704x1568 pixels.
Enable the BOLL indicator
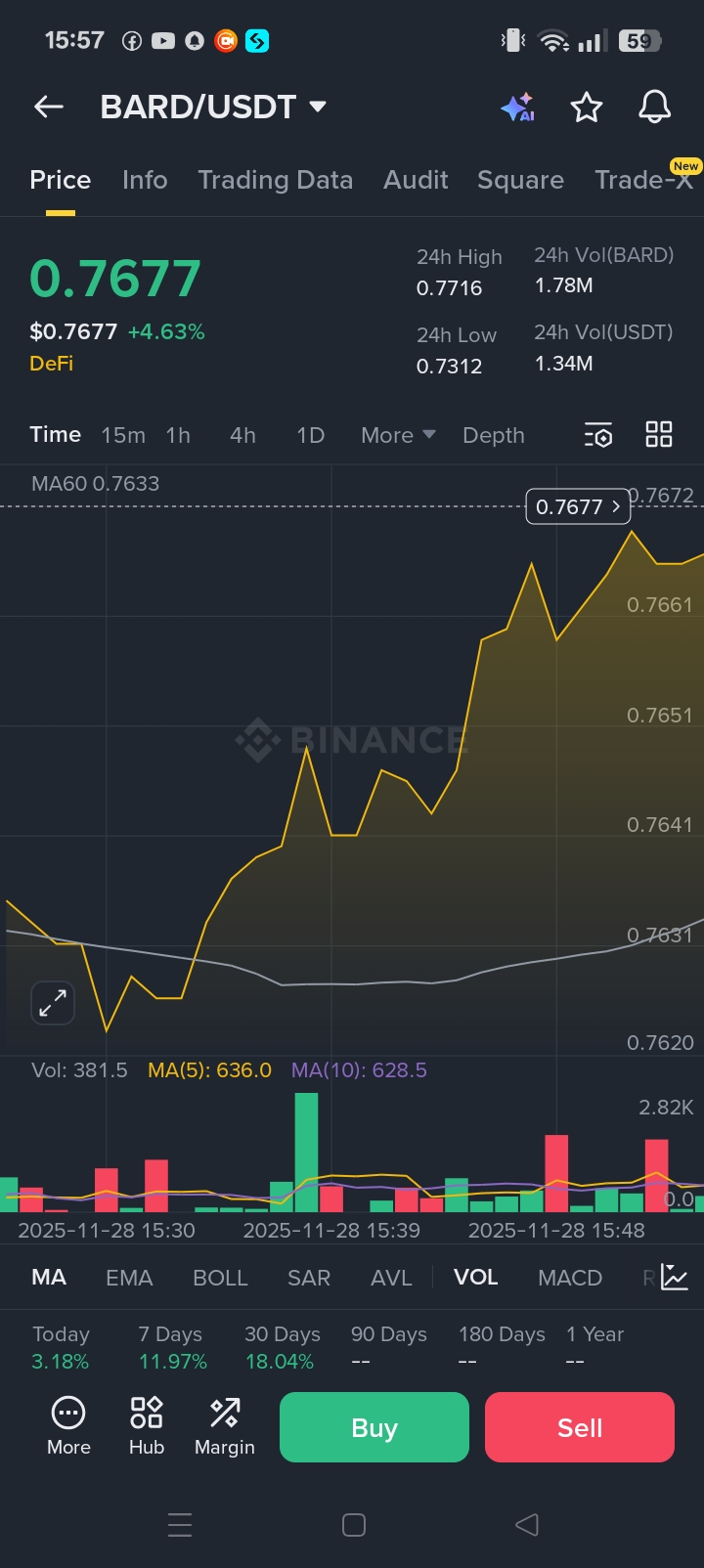point(220,1278)
